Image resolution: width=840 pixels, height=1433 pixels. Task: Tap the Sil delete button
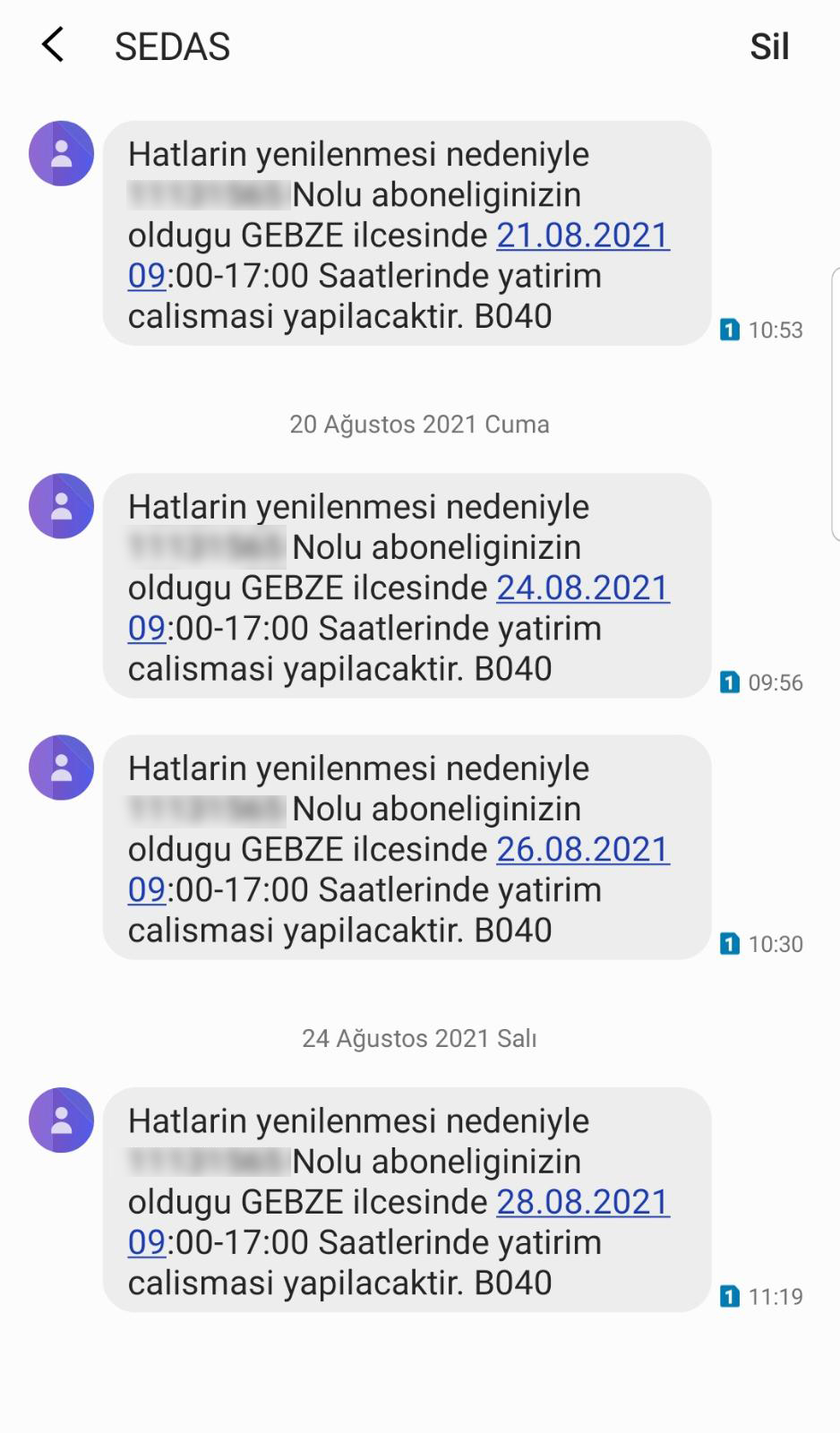point(768,47)
